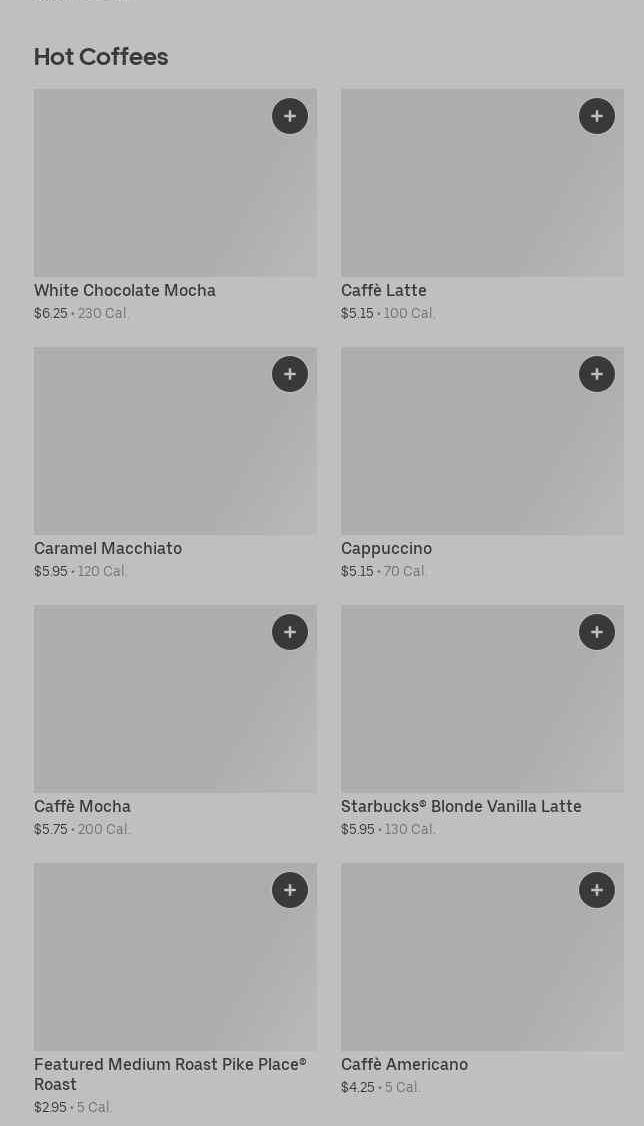Add White Chocolate Mocha to cart

[x=290, y=116]
